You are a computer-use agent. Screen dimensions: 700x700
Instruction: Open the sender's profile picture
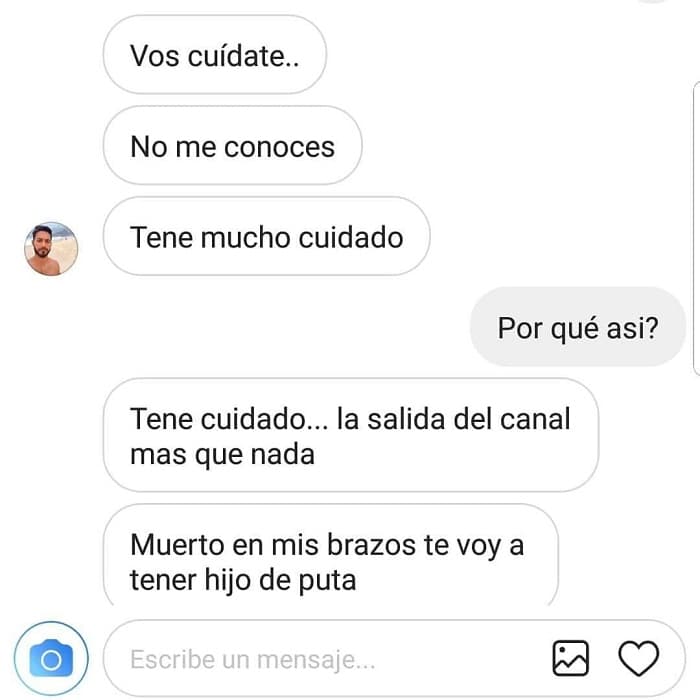pos(51,249)
